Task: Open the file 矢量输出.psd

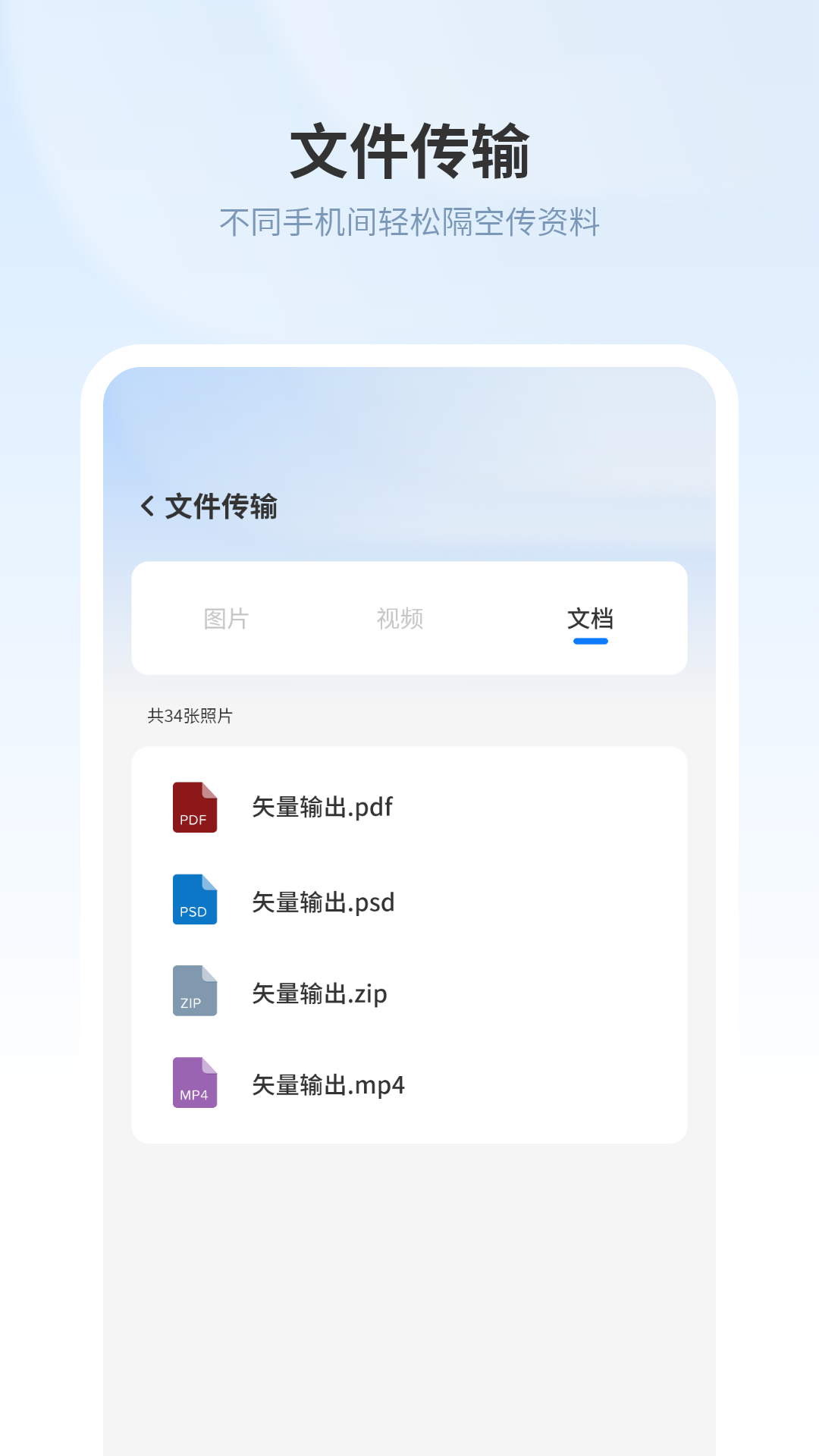Action: click(x=323, y=902)
